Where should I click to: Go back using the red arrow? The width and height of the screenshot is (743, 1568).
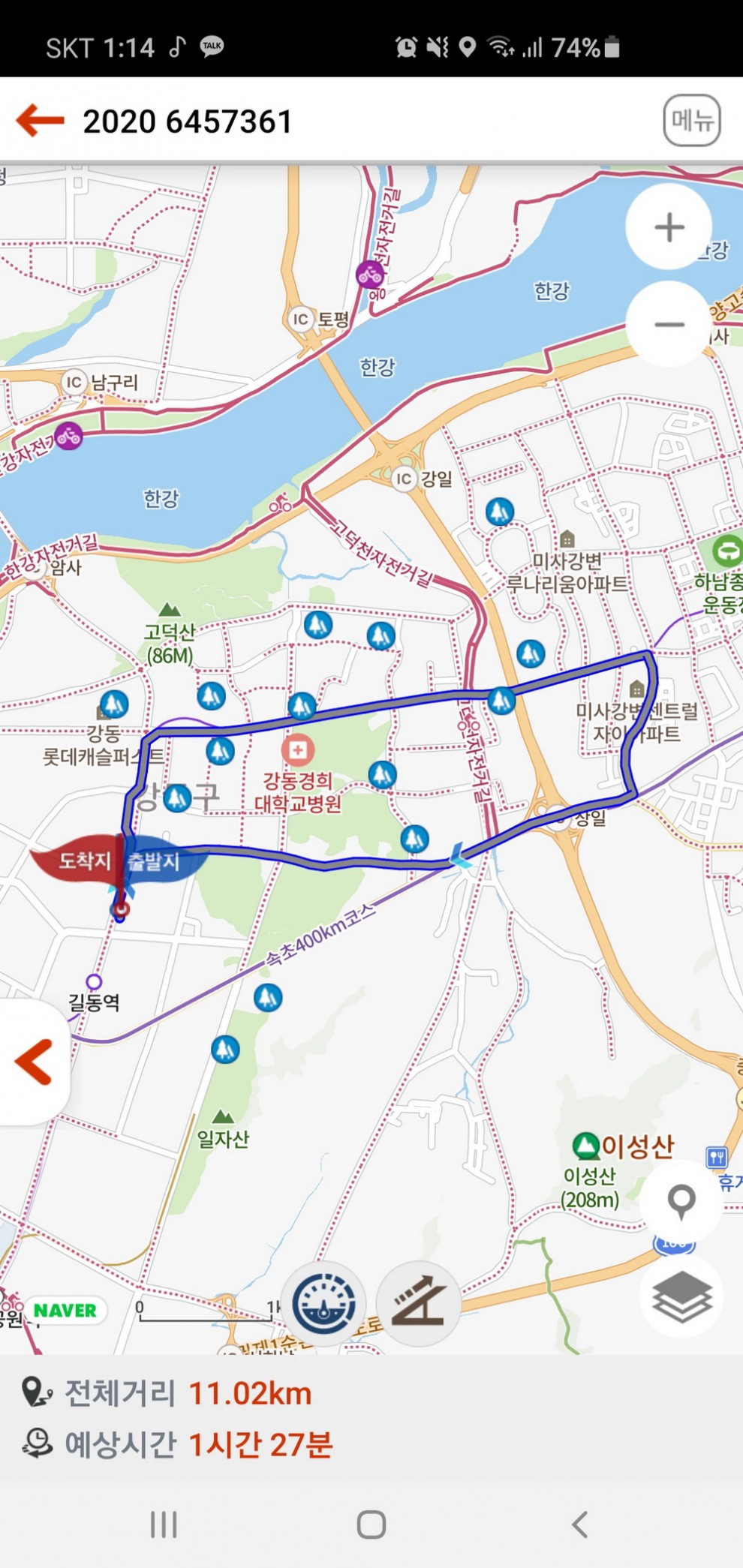41,120
